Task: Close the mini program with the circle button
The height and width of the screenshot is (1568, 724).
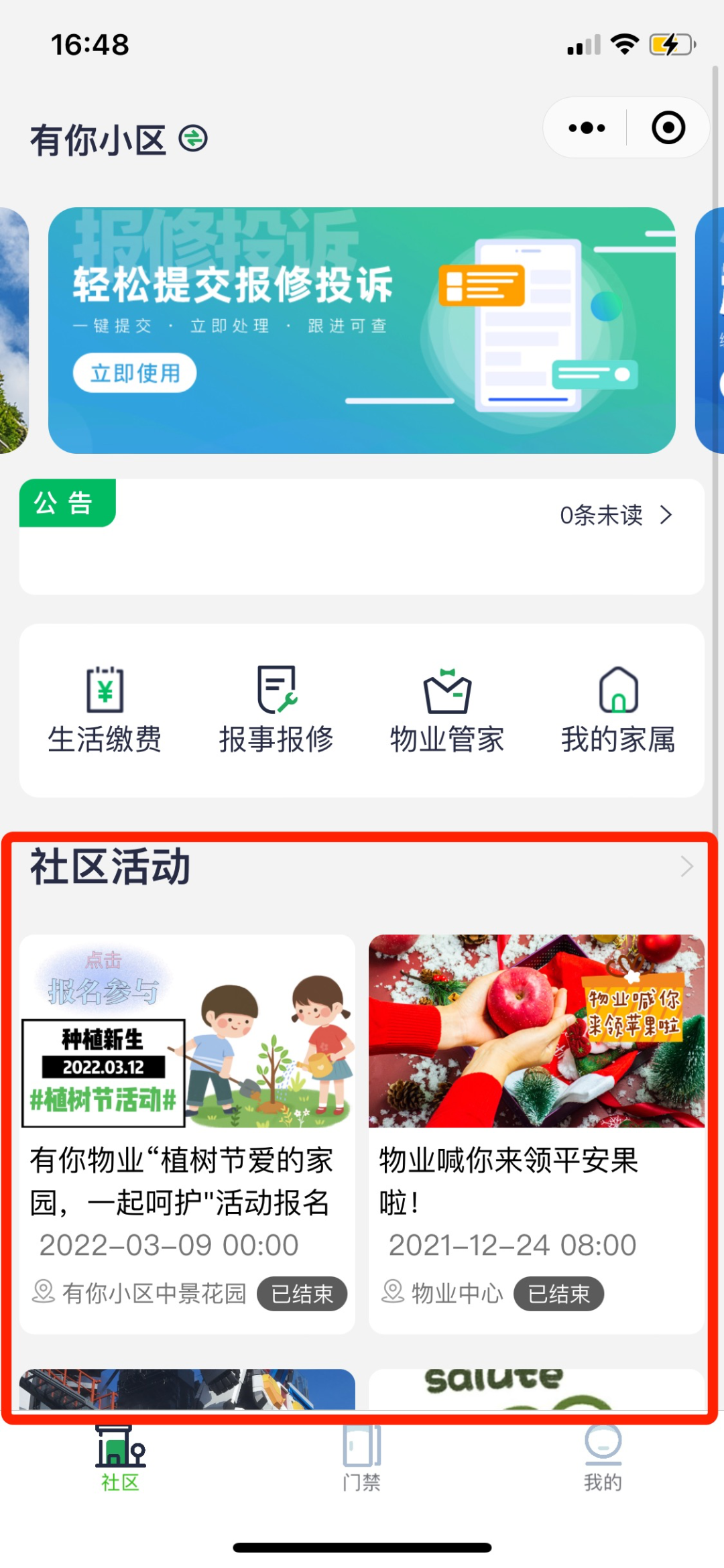Action: pos(668,128)
